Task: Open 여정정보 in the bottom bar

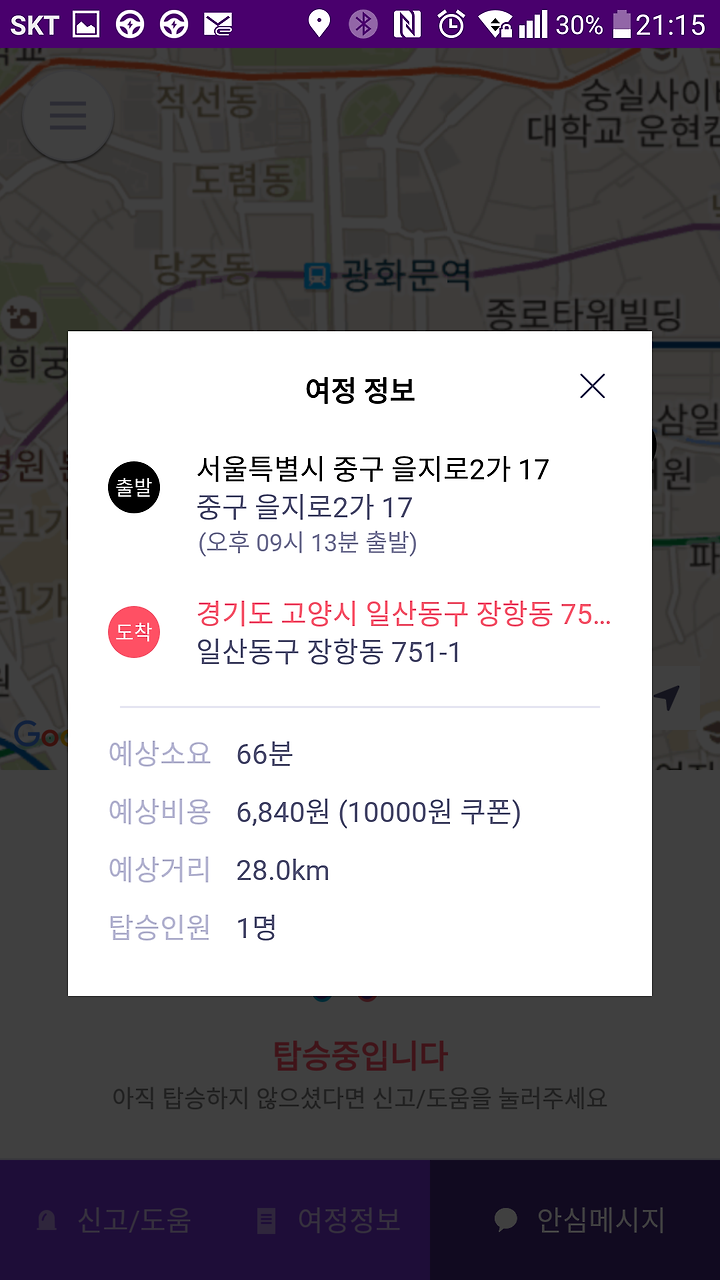Action: coord(329,1220)
